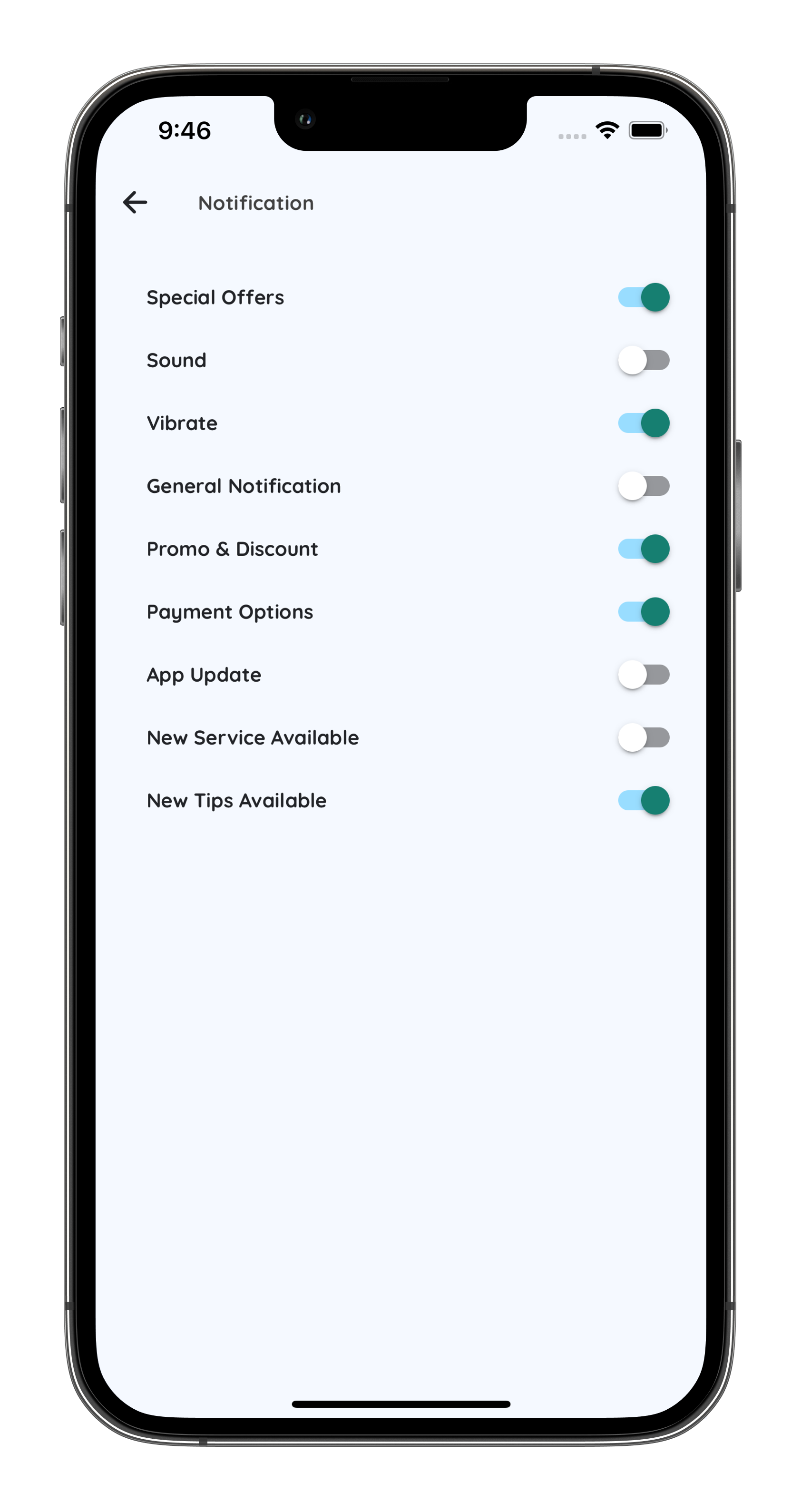Go back using the arrow icon
This screenshot has height=1512, width=801.
pos(135,203)
